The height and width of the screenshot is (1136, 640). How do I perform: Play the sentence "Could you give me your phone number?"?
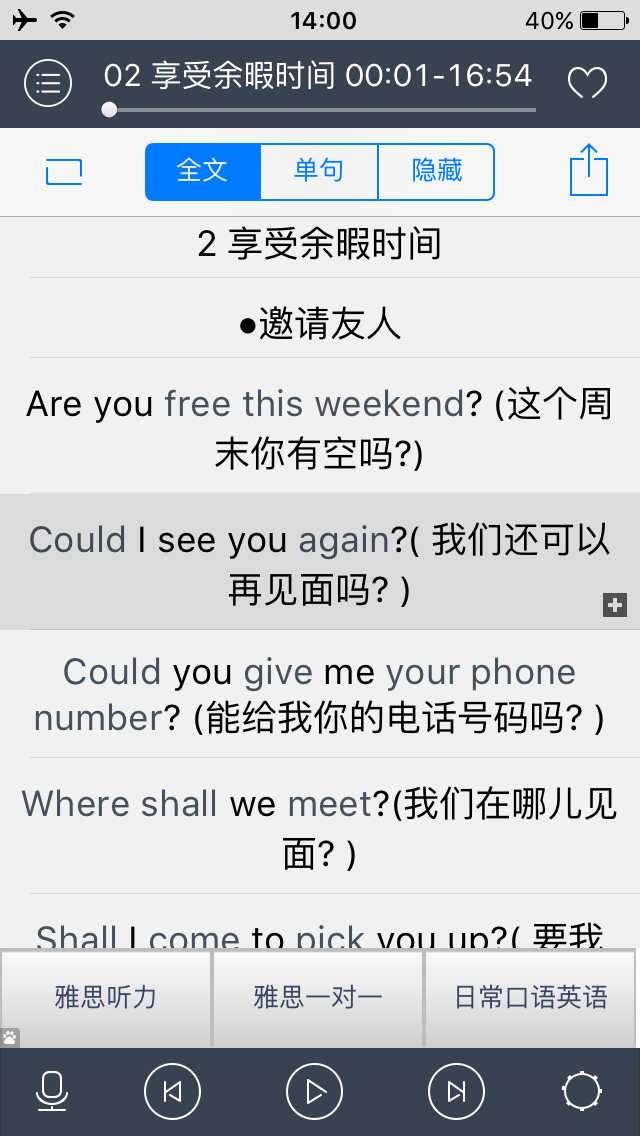[x=320, y=694]
